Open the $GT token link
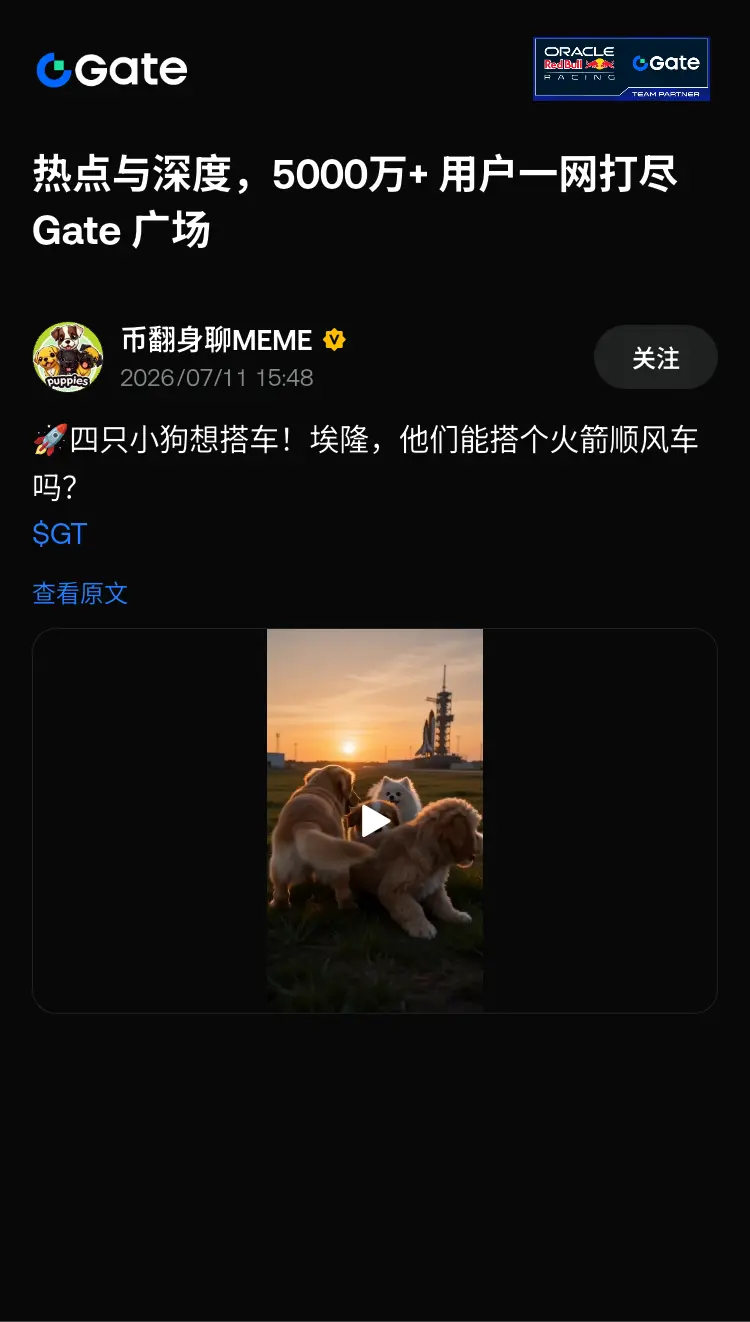 [60, 534]
